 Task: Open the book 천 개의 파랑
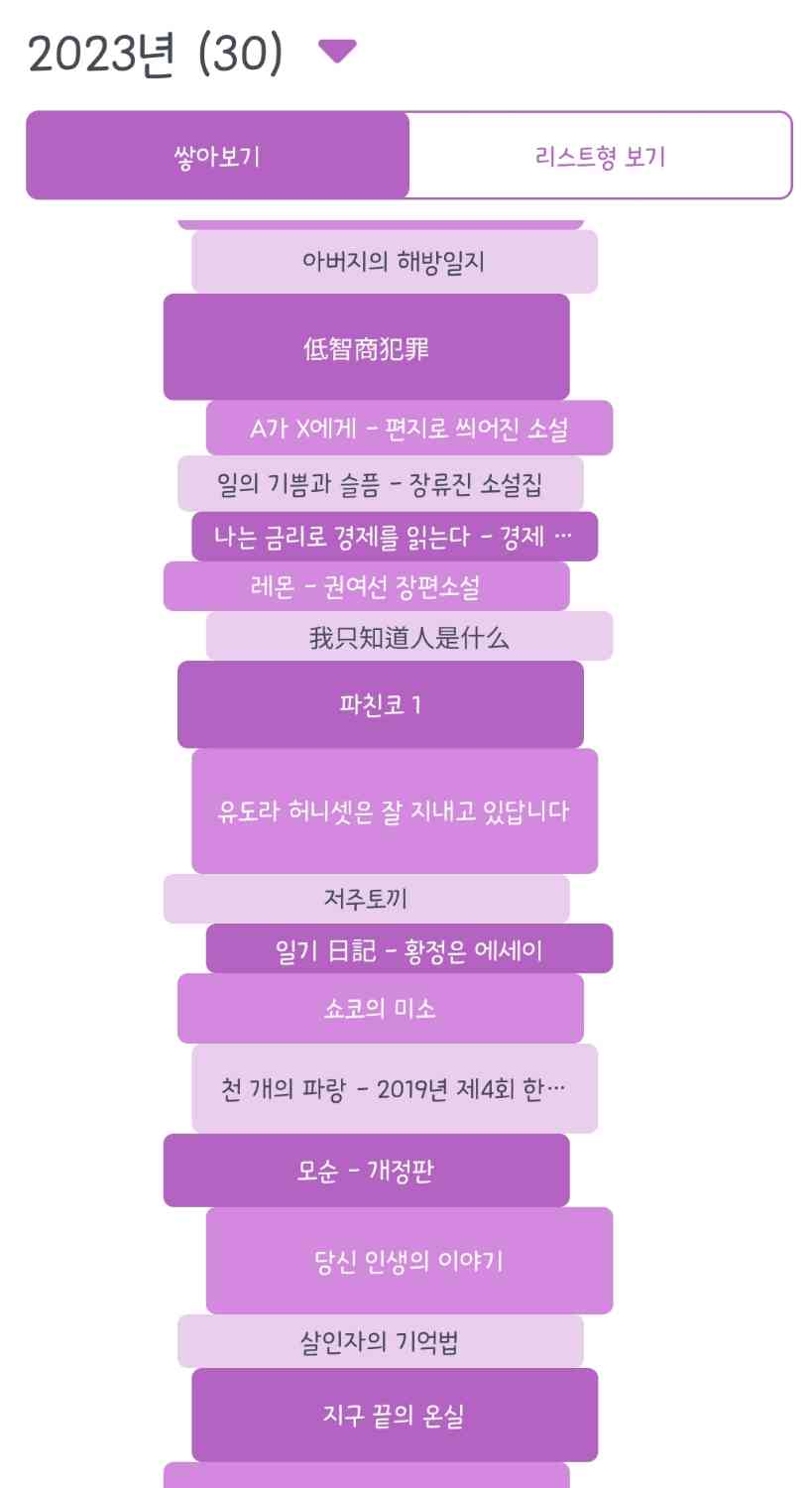(394, 1088)
